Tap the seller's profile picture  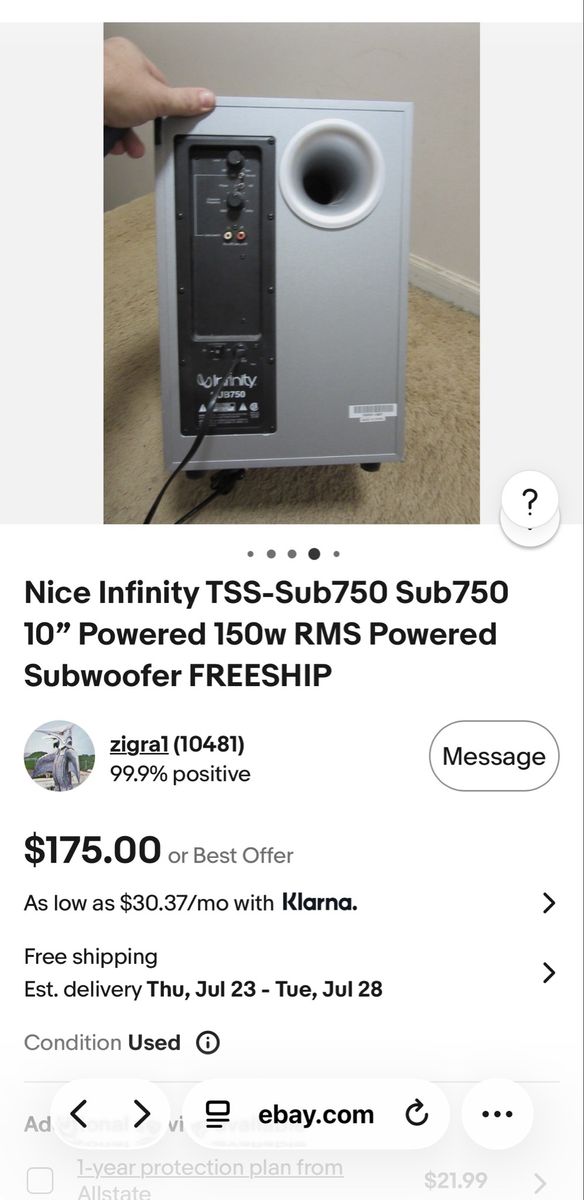(x=59, y=756)
